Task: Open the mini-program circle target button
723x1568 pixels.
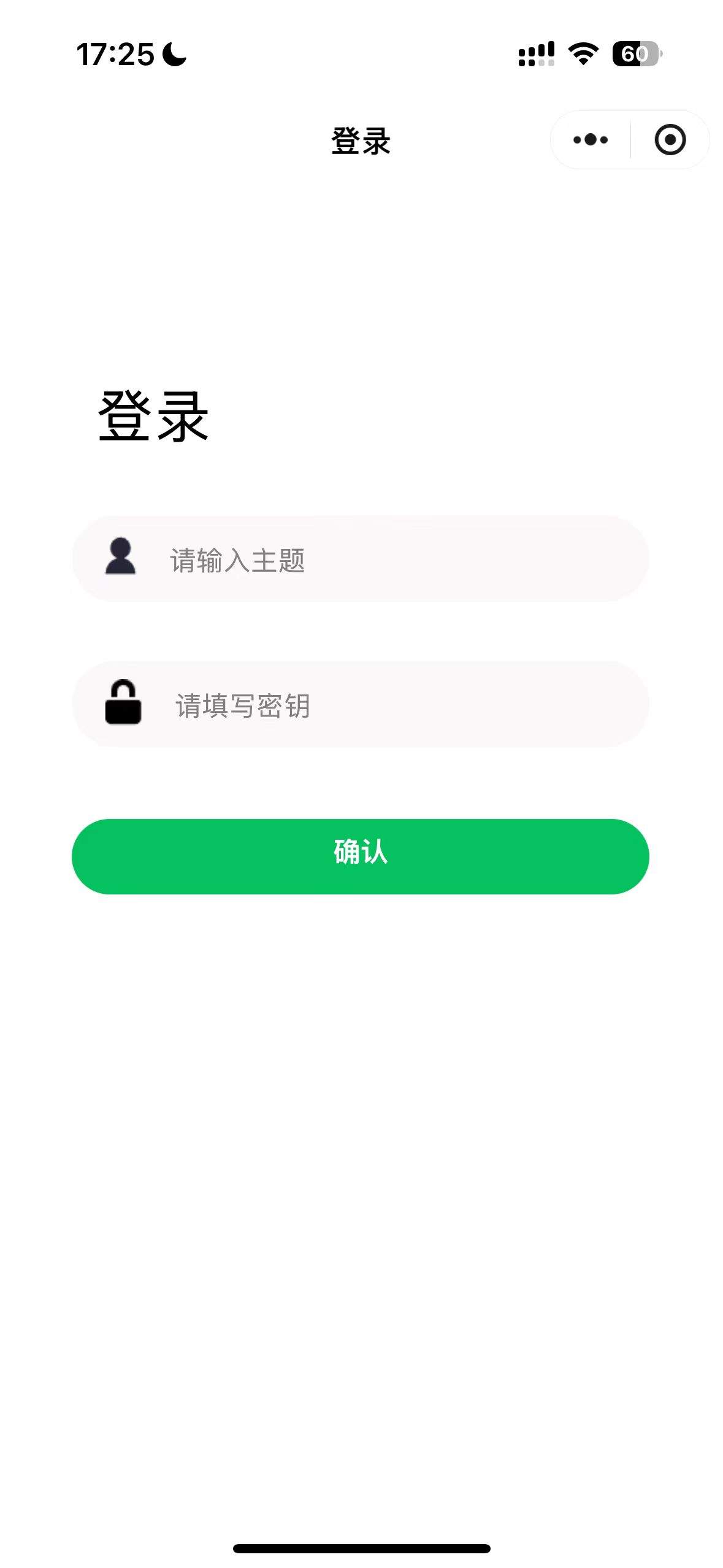Action: click(x=668, y=140)
